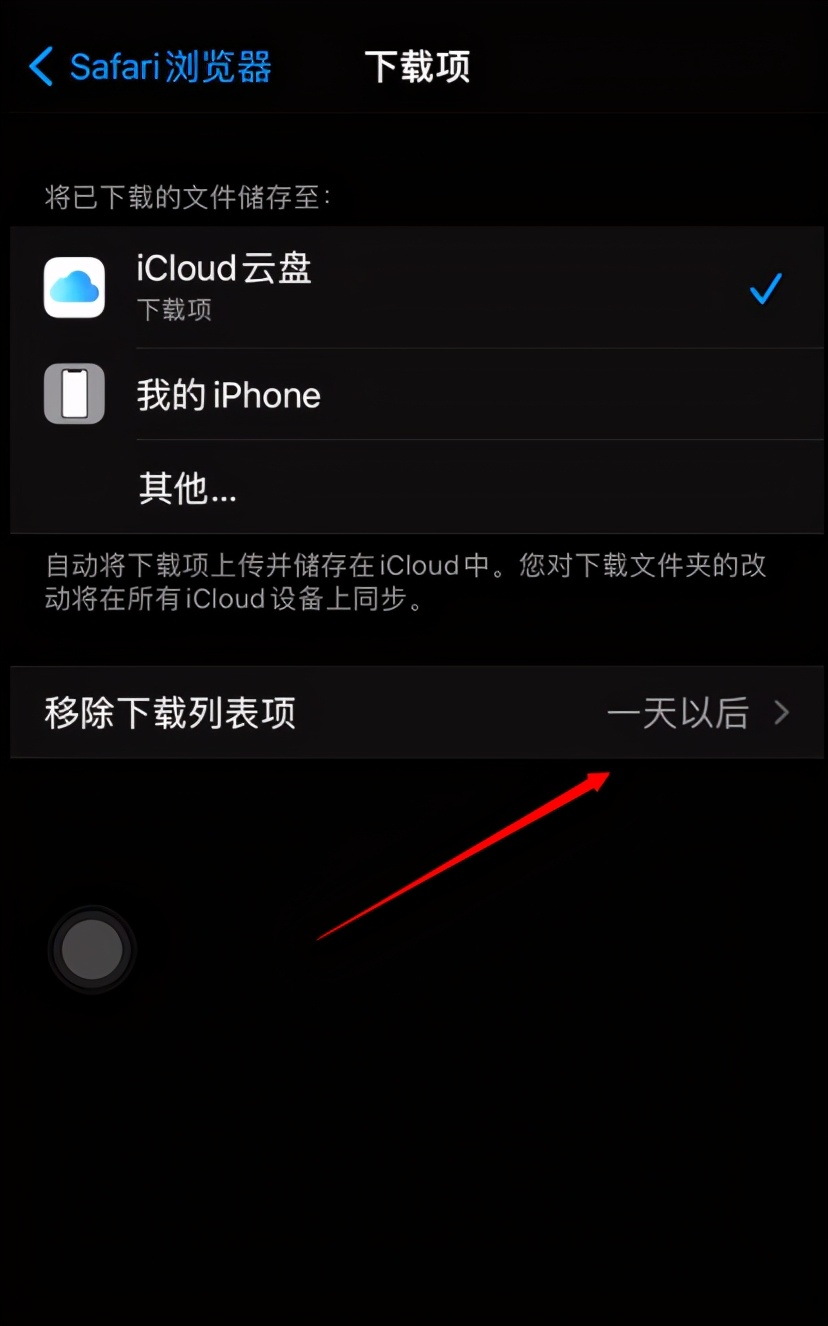This screenshot has width=828, height=1326.
Task: Select iCloud云盘 as download location
Action: [x=414, y=287]
